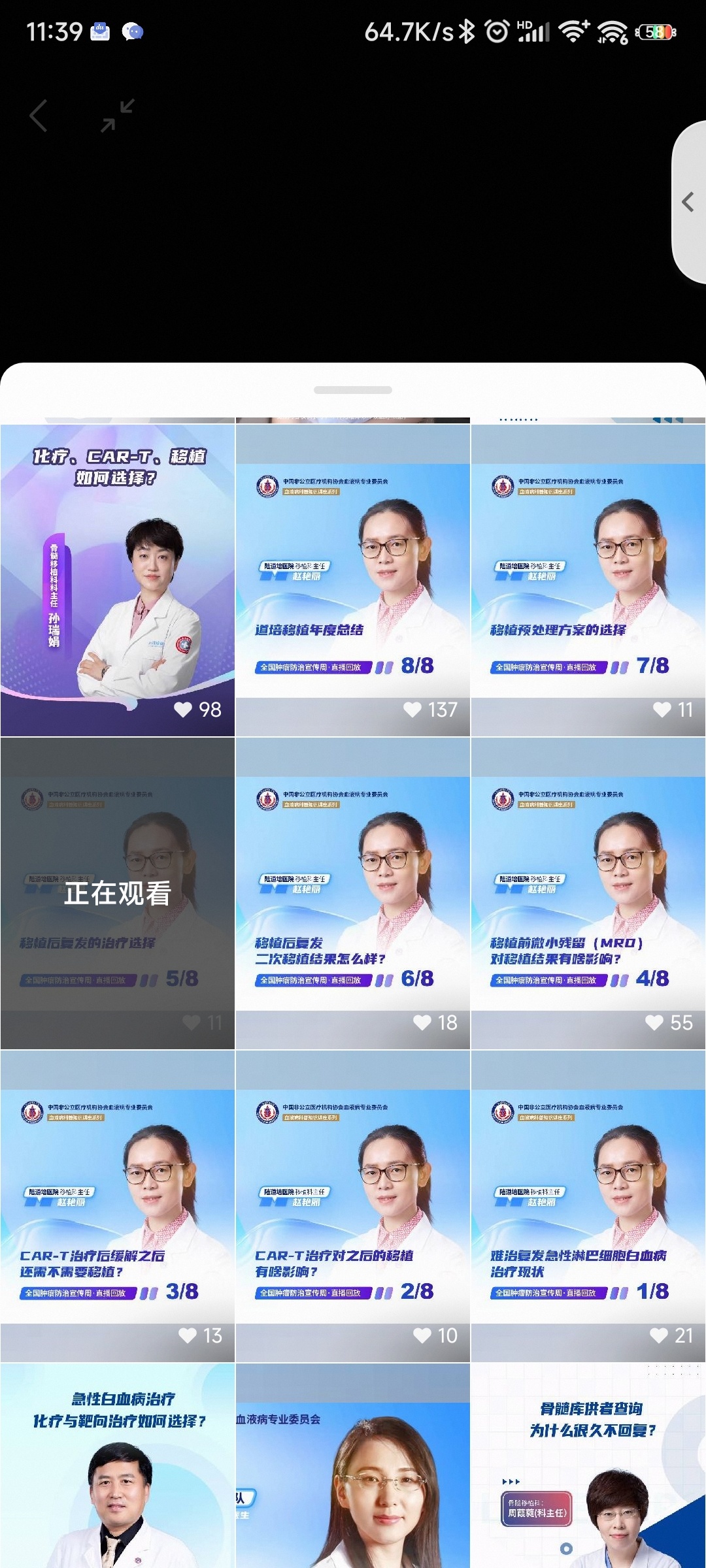
Task: Open video 急性白血病治疗化疗与靶向治疗
Action: tap(118, 1467)
